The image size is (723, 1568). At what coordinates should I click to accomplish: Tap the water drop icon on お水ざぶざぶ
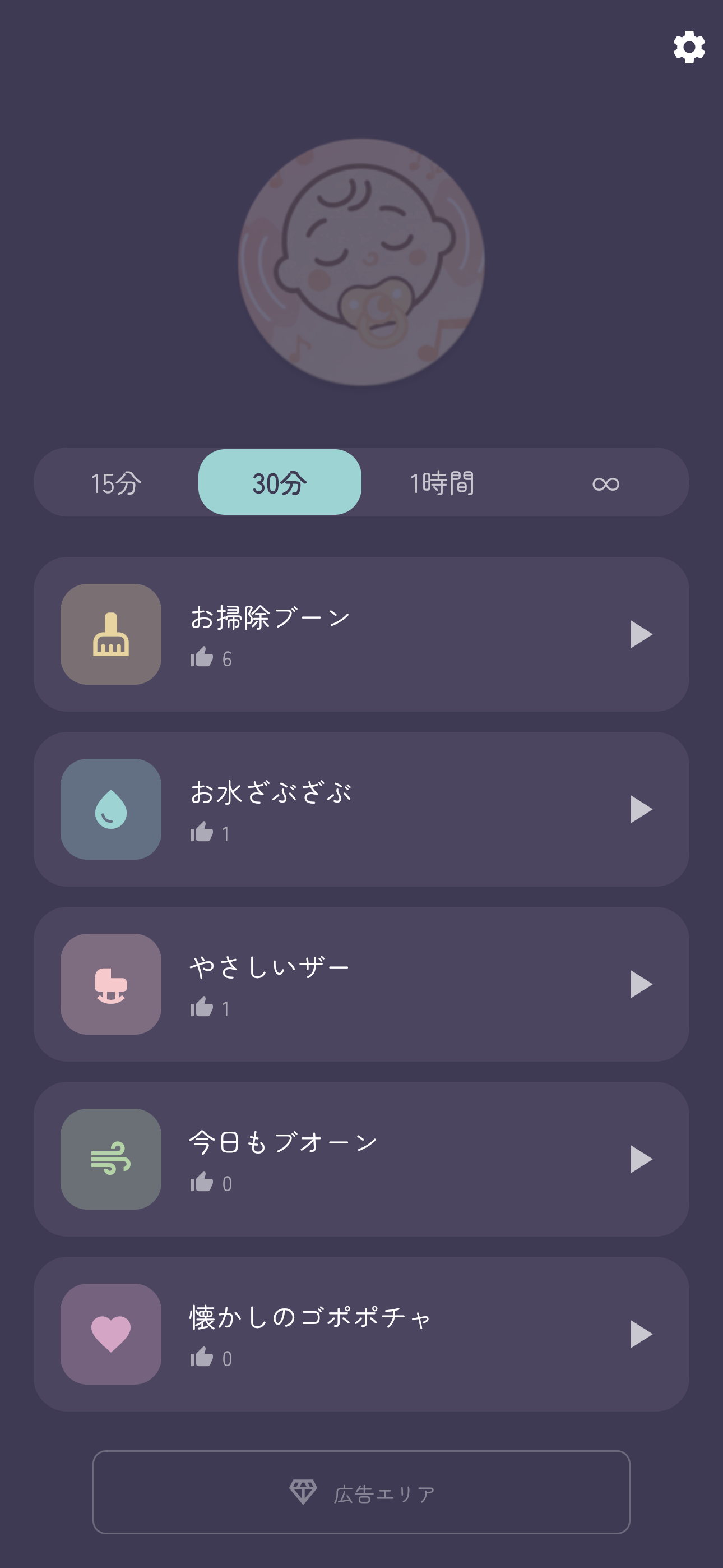click(110, 808)
